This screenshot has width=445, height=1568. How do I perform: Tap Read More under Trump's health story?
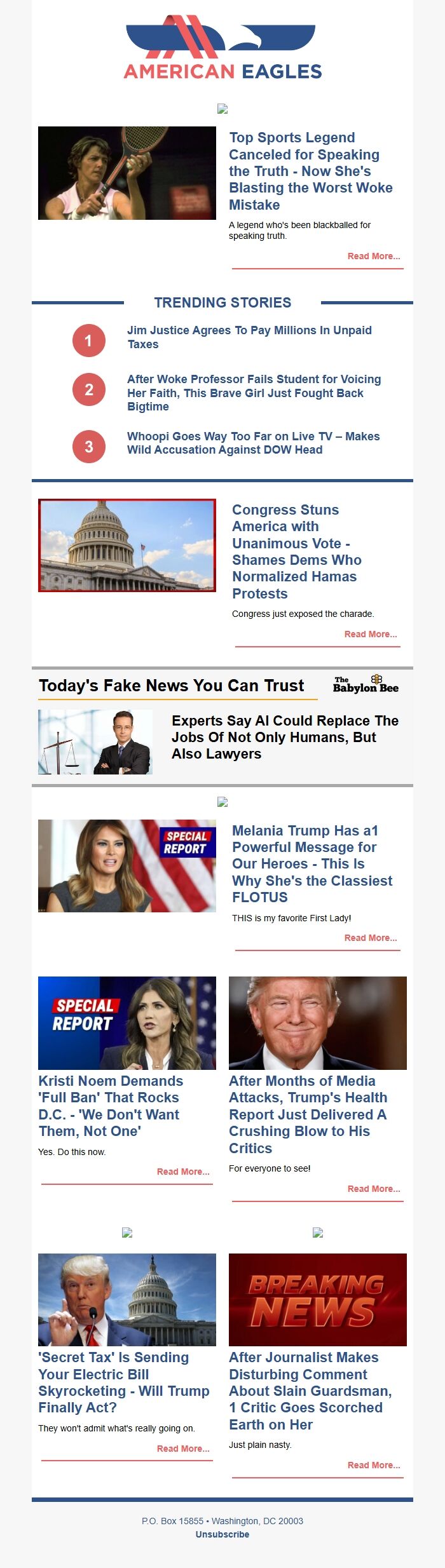pos(373,1189)
